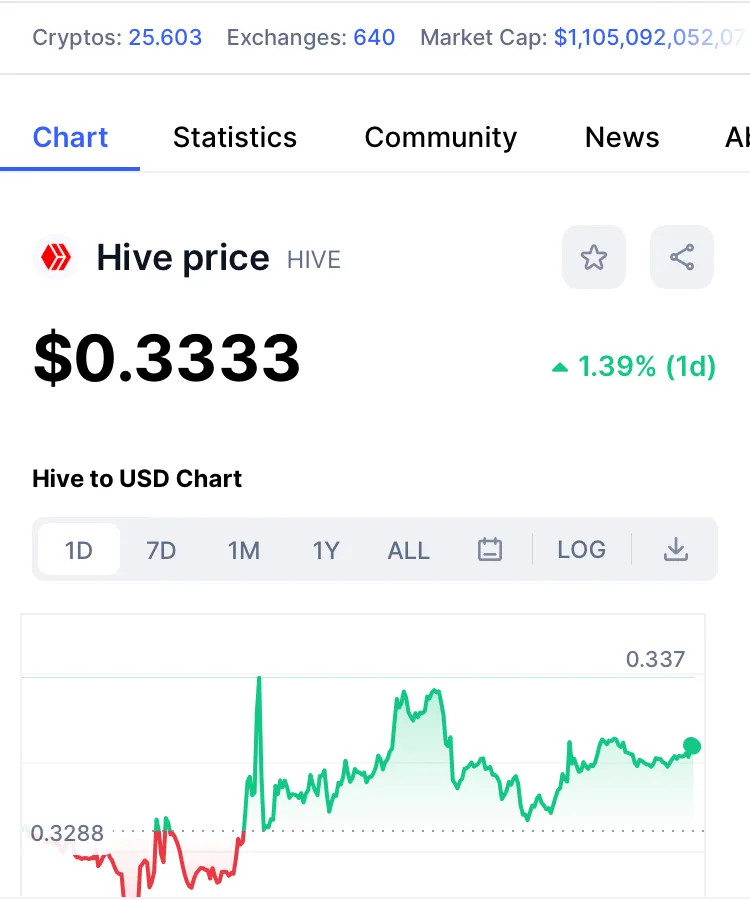Open the Cryptos count link
The image size is (750, 900).
165,38
